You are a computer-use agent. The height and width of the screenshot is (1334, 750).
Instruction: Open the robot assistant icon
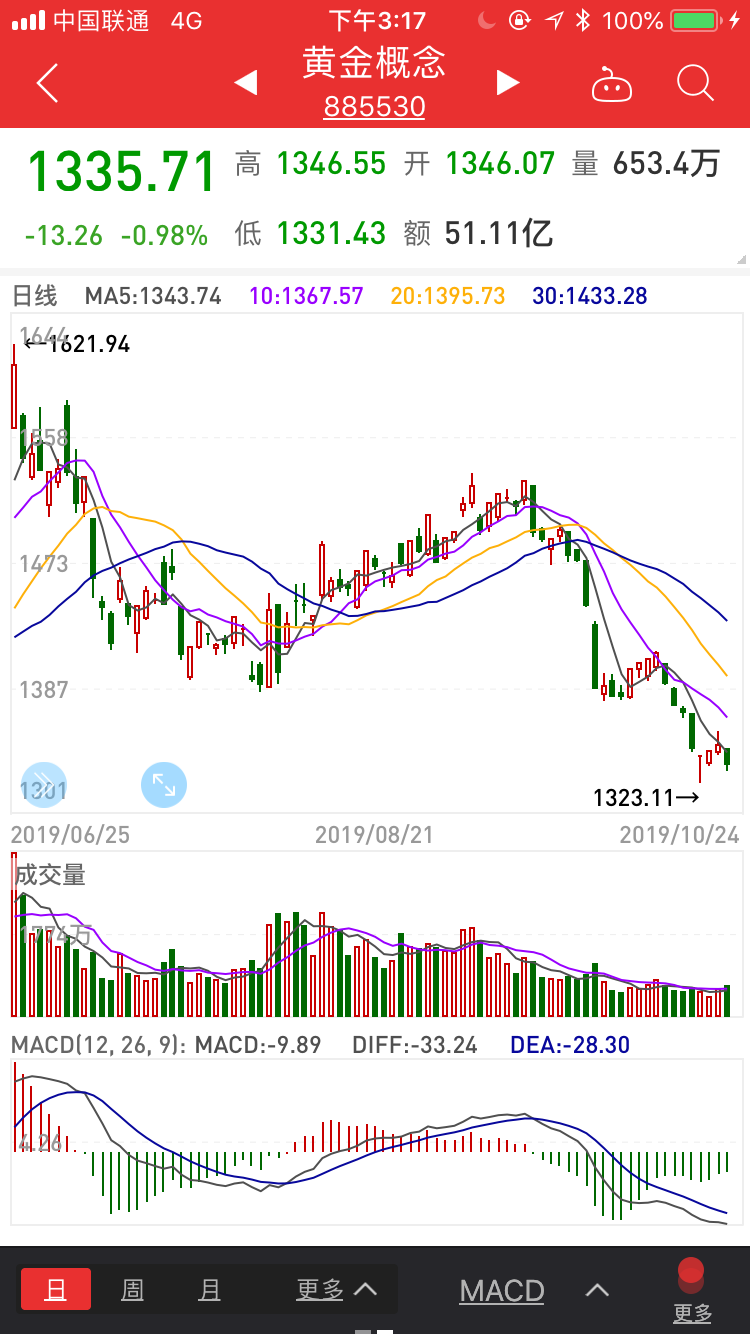point(612,85)
